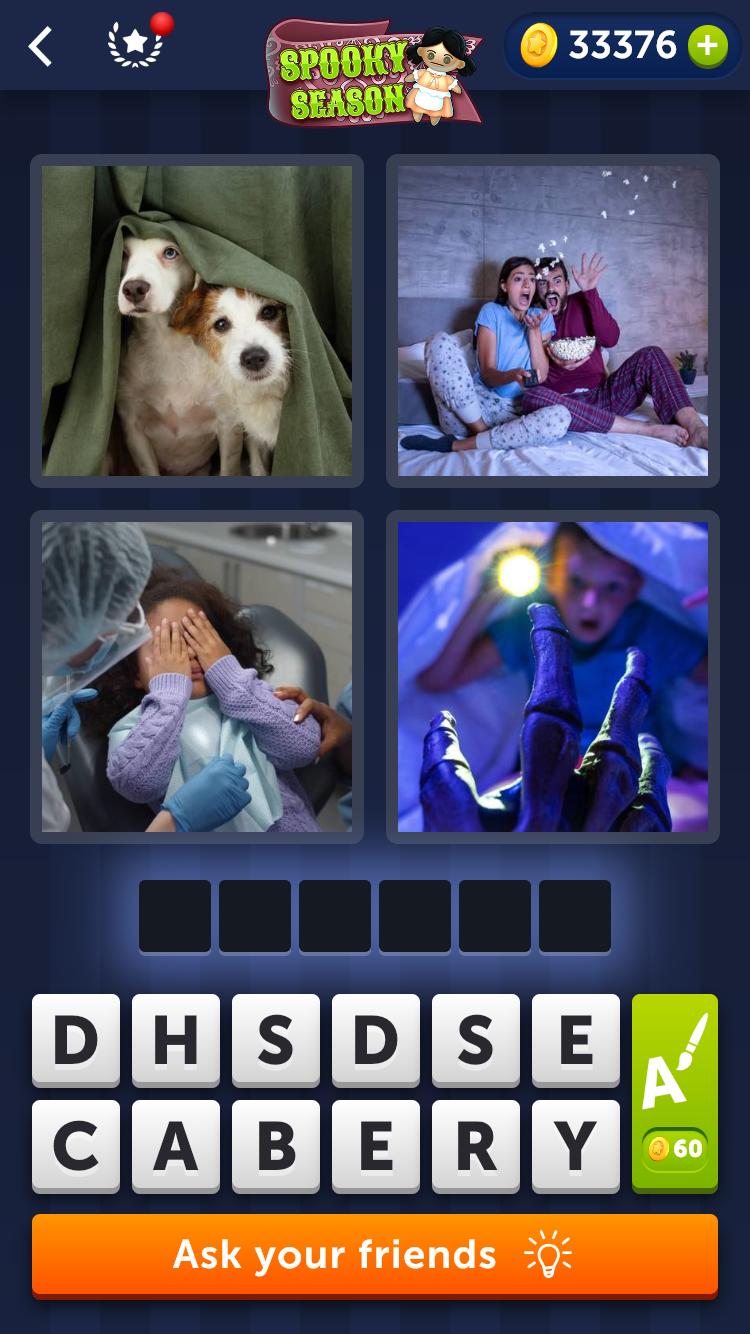Screen dimensions: 750x1334
Task: Enlarge the picture of boy with flashlight
Action: [x=553, y=677]
